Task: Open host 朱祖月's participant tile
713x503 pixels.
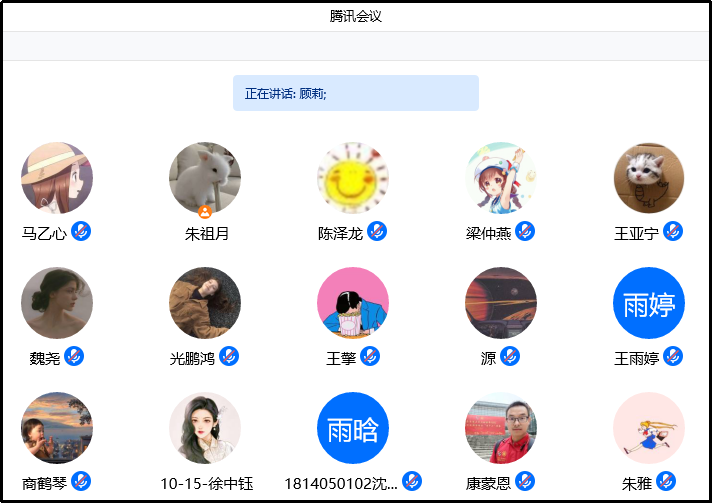Action: tap(205, 178)
